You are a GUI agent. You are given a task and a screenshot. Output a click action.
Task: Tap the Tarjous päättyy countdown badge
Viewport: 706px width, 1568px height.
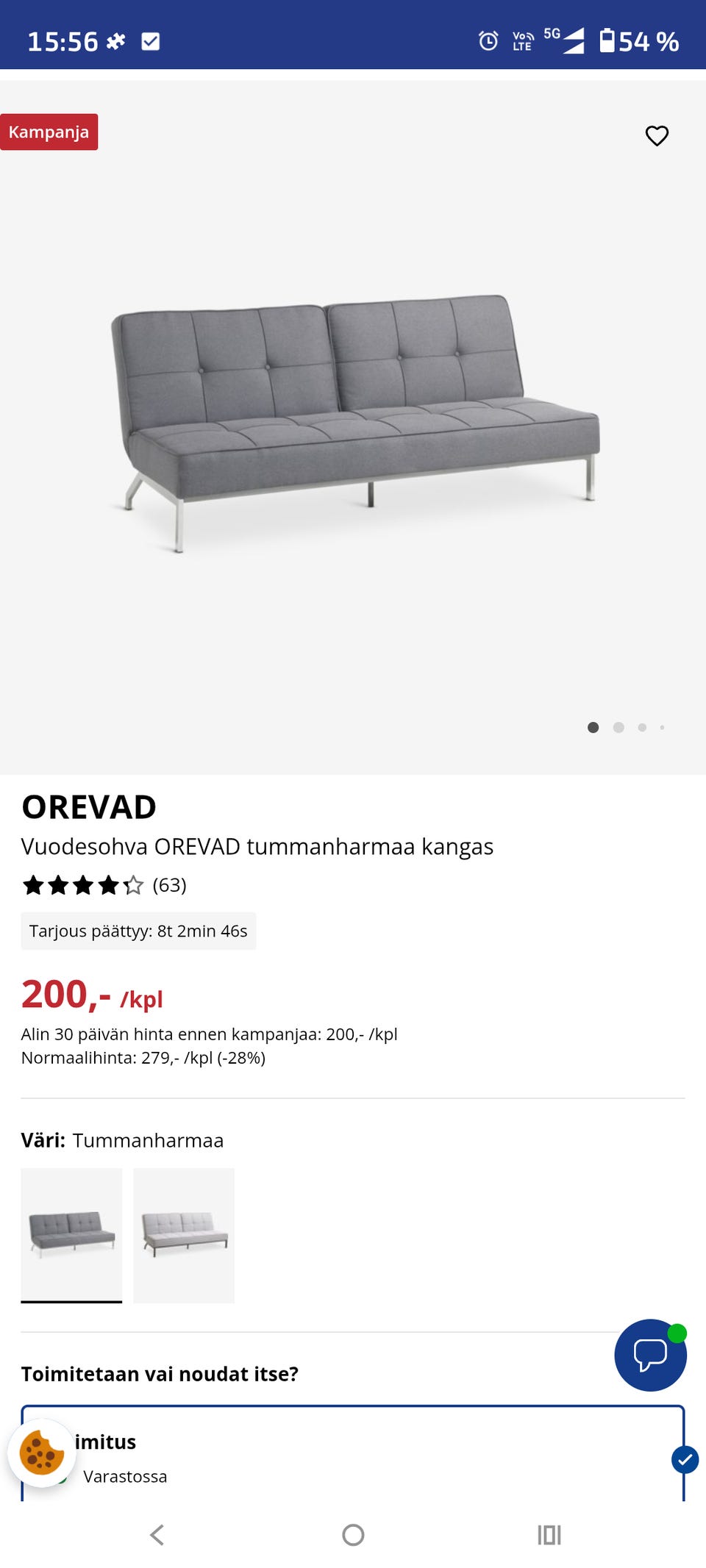(x=138, y=931)
